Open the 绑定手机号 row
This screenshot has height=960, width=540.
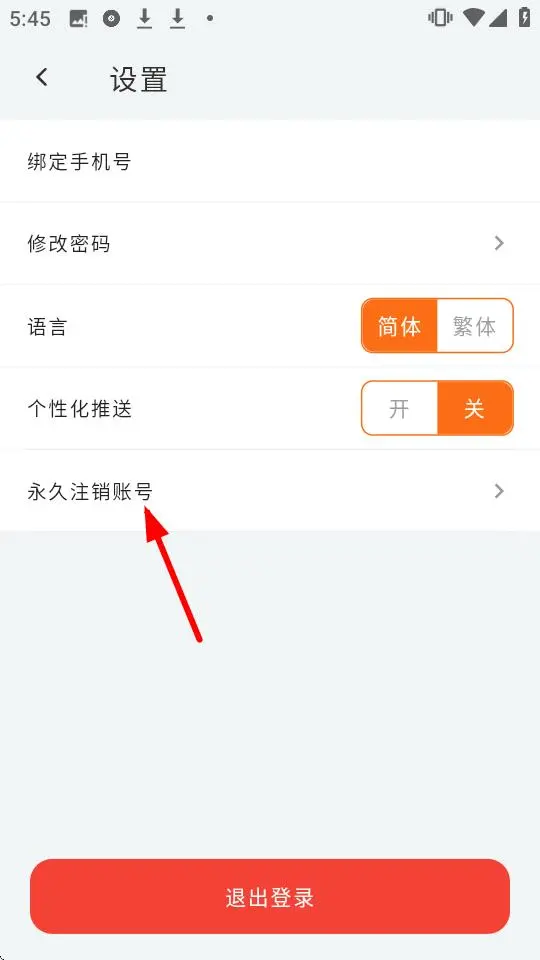click(270, 161)
